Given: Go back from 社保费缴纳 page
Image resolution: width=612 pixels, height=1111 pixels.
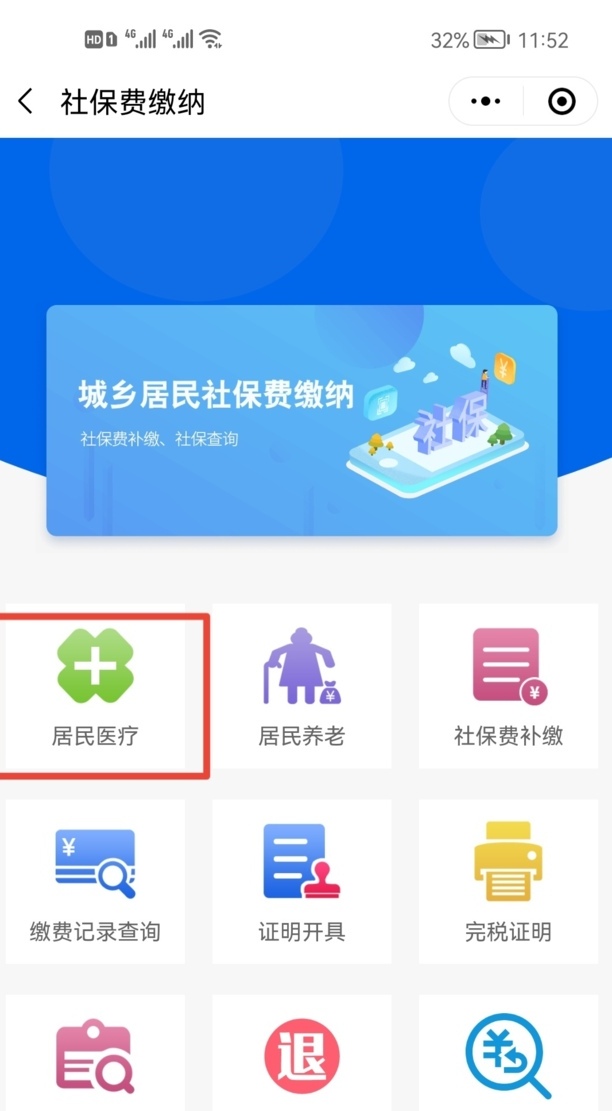Looking at the screenshot, I should pos(26,101).
